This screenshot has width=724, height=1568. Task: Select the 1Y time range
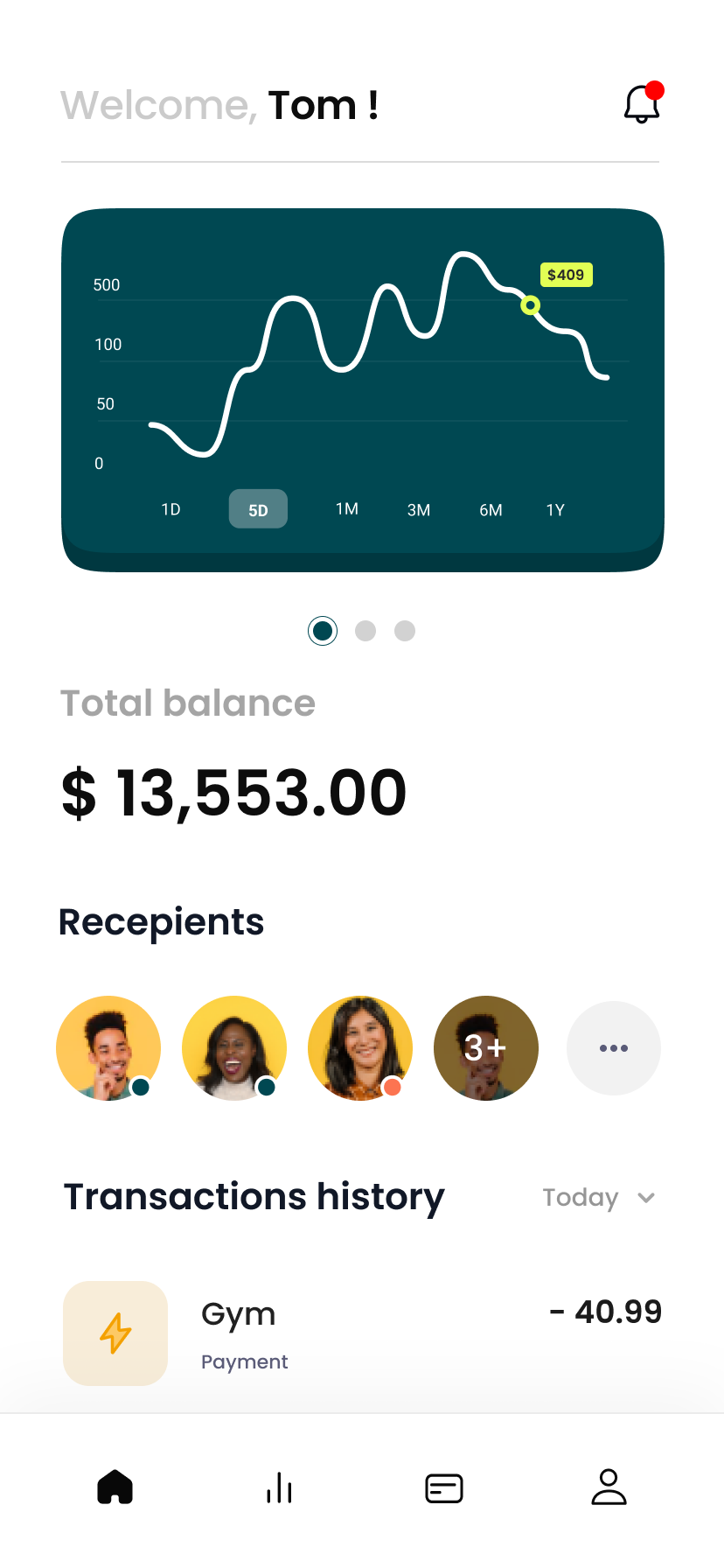tap(555, 508)
